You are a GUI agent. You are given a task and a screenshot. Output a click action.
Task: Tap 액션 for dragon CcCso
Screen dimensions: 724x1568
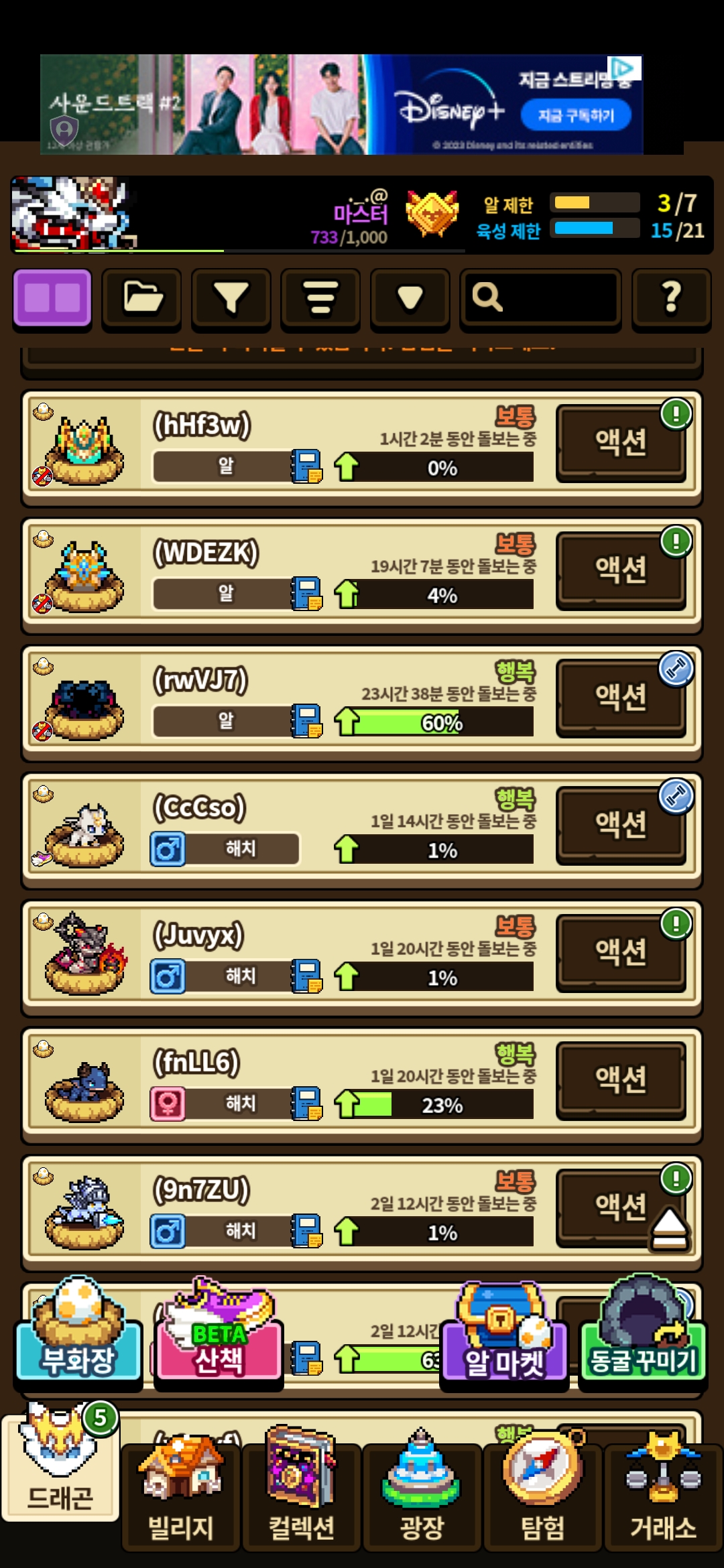pyautogui.click(x=621, y=825)
